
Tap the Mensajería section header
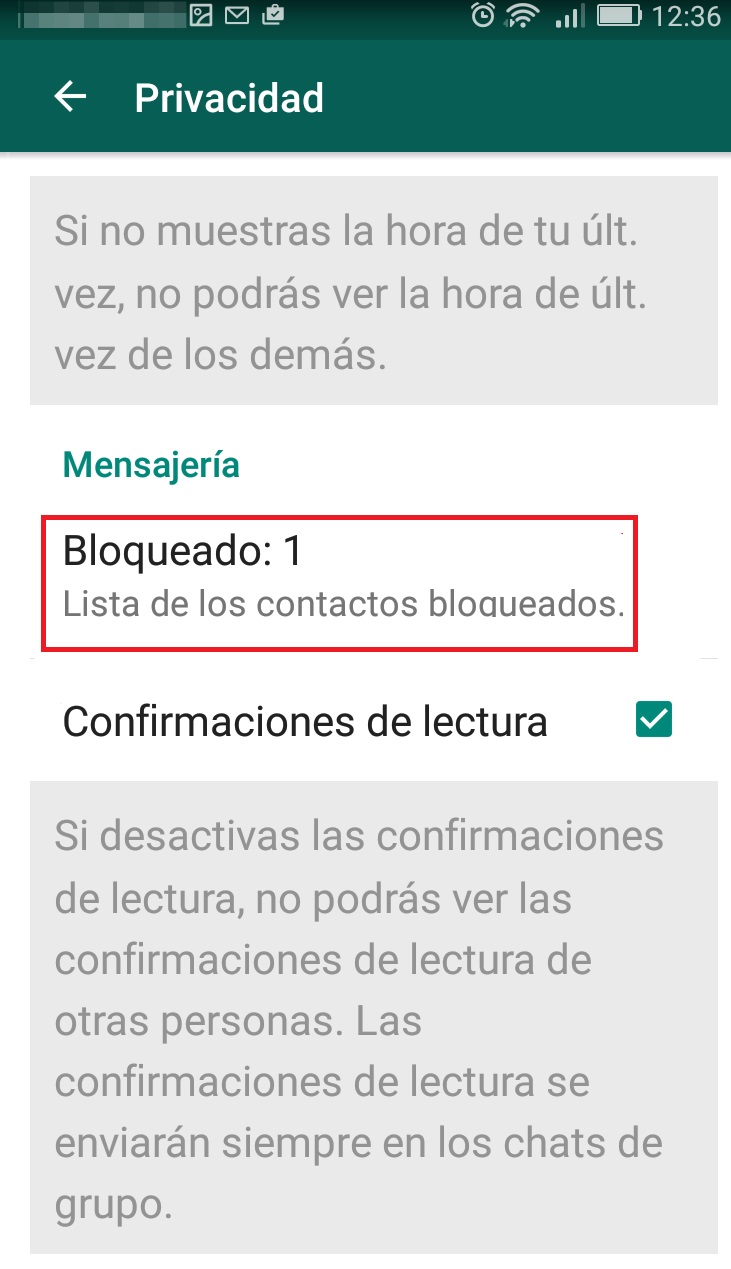coord(150,464)
